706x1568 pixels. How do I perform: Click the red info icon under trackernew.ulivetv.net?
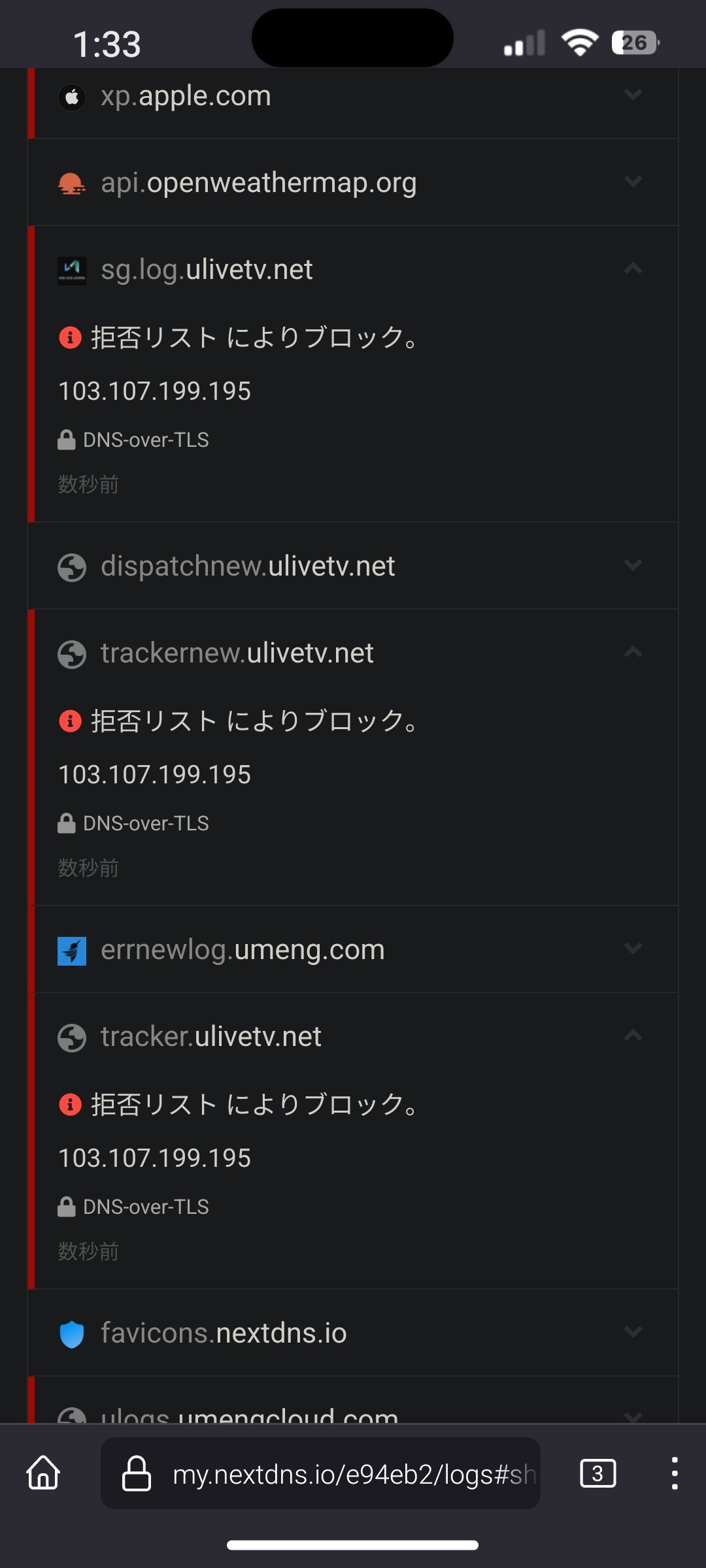pyautogui.click(x=70, y=721)
